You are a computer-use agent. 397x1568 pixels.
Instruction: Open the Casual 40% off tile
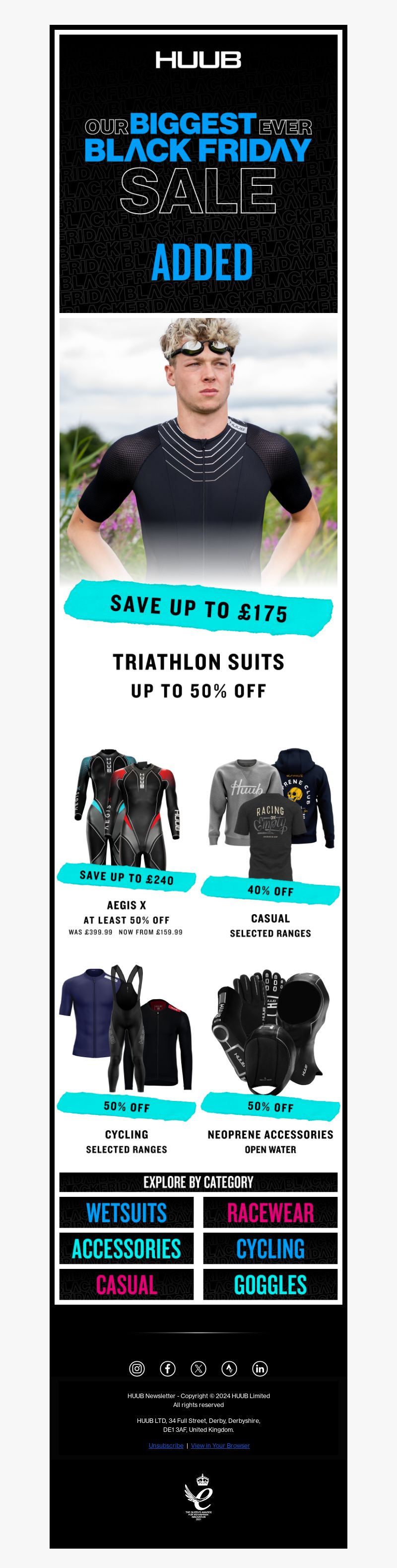click(270, 840)
